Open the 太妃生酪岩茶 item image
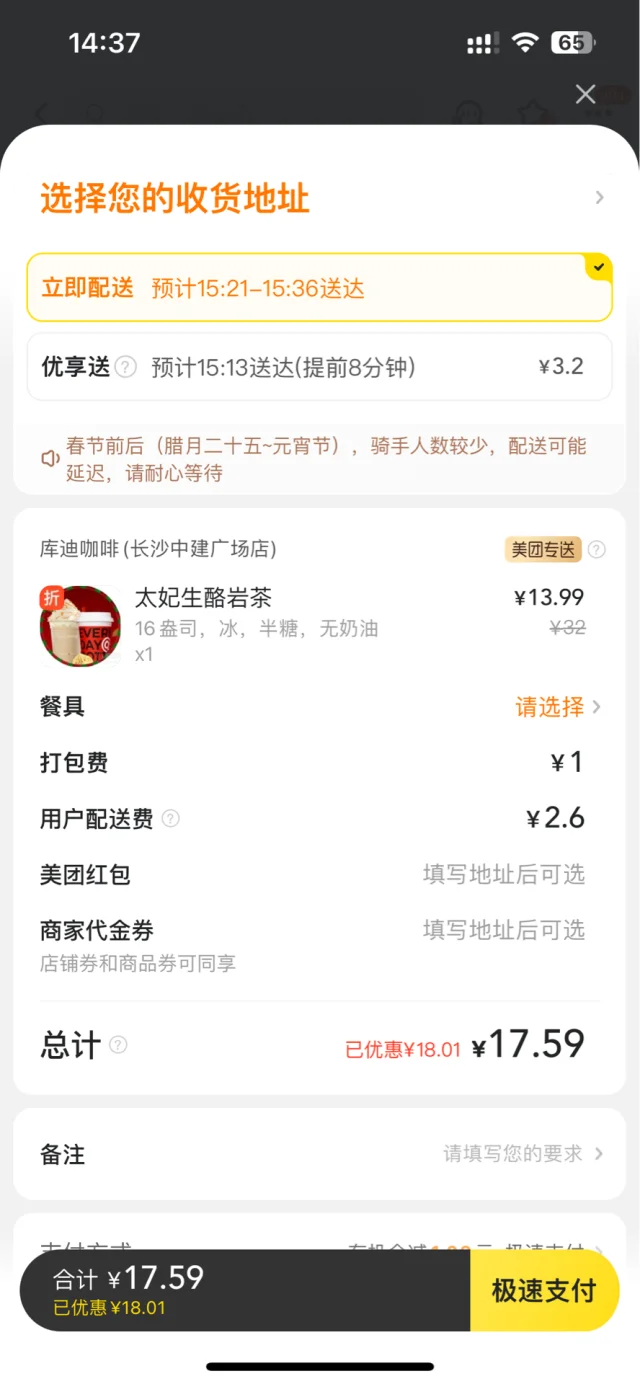This screenshot has width=640, height=1384. 80,625
